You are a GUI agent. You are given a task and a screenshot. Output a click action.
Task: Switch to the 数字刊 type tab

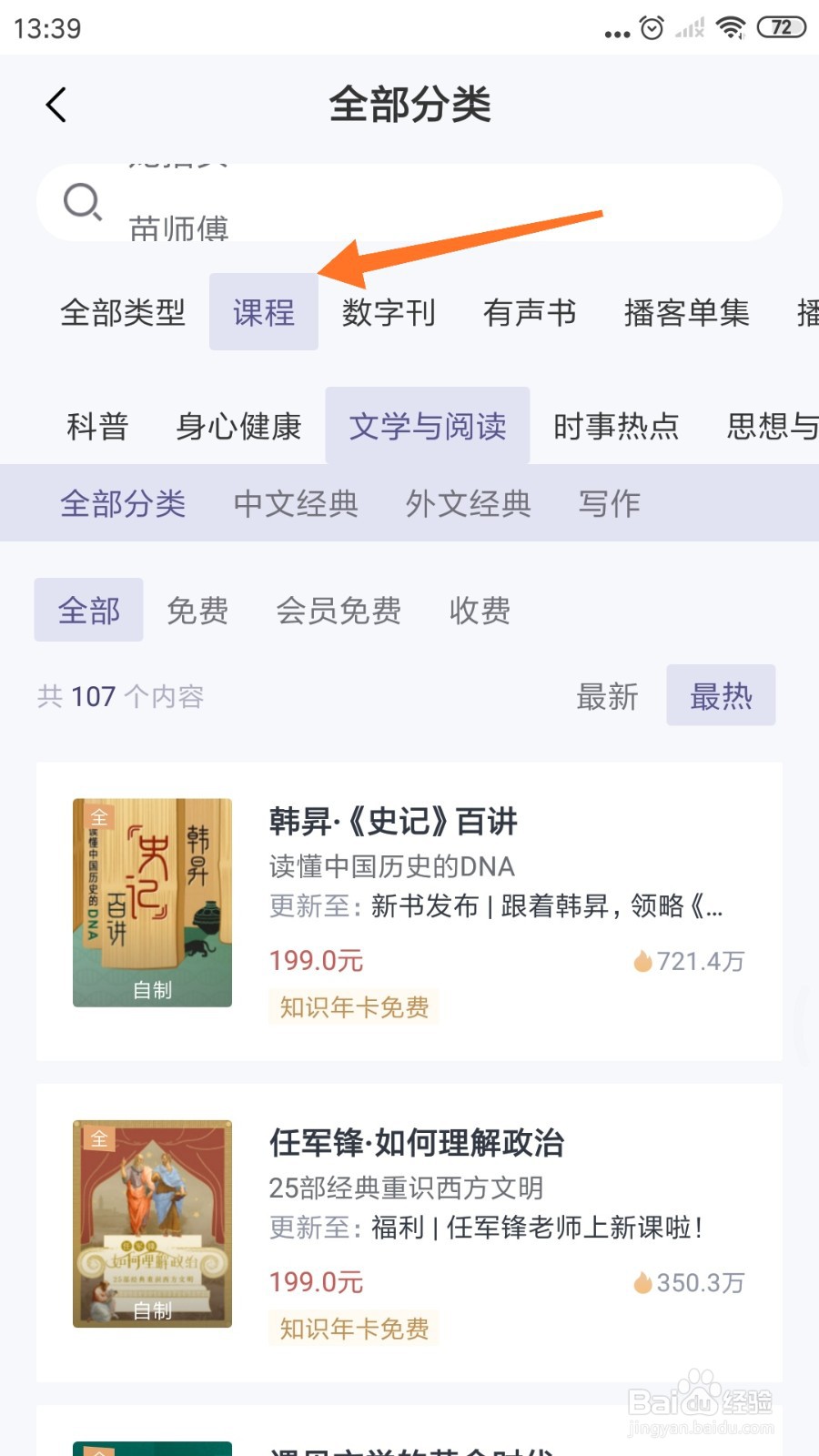point(389,313)
